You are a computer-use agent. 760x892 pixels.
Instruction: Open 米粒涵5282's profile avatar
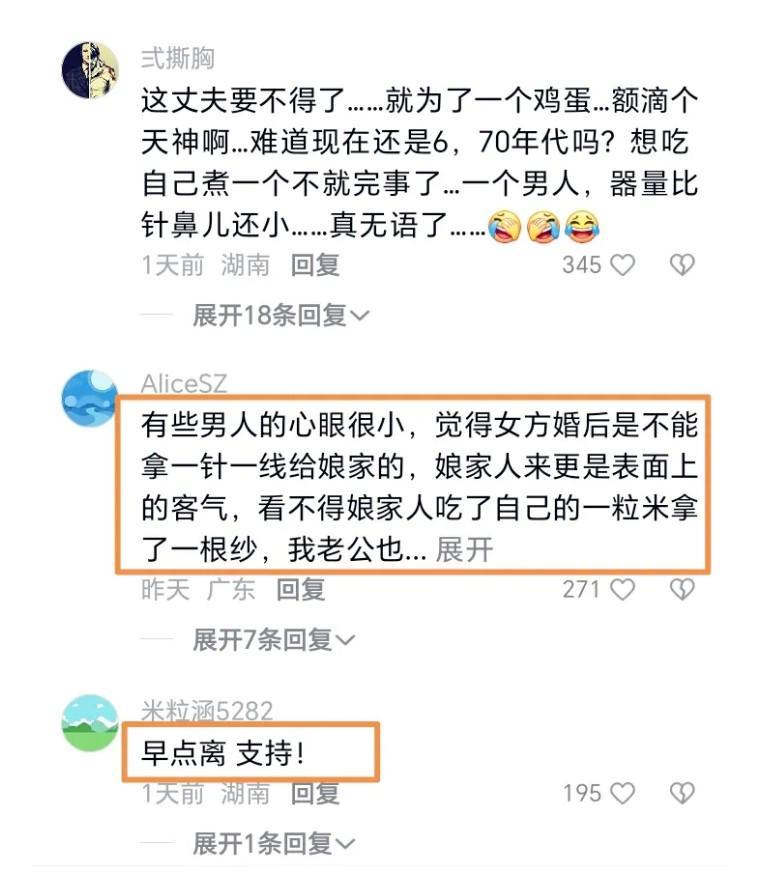pyautogui.click(x=90, y=723)
